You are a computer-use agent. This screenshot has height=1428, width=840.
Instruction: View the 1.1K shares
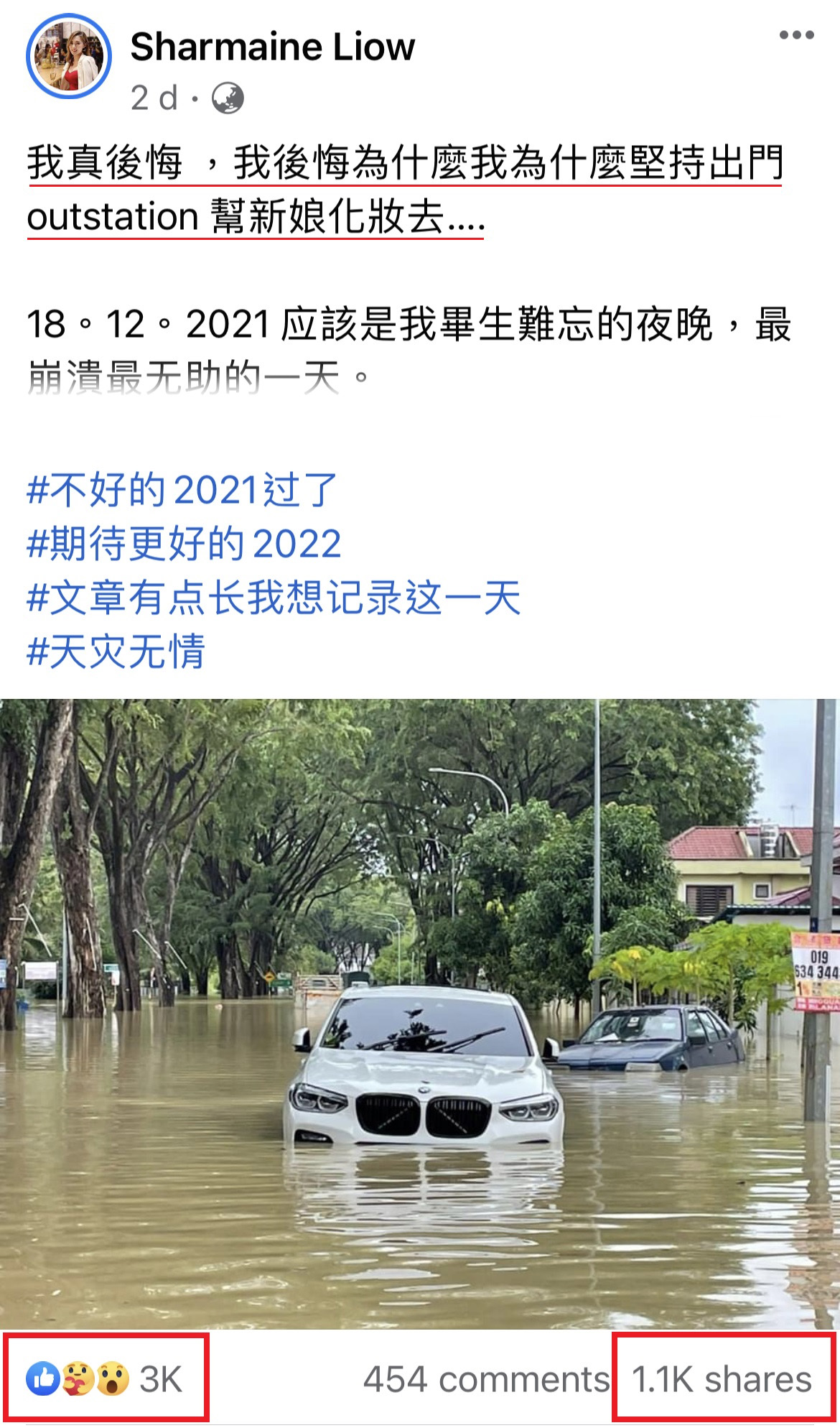[722, 1379]
